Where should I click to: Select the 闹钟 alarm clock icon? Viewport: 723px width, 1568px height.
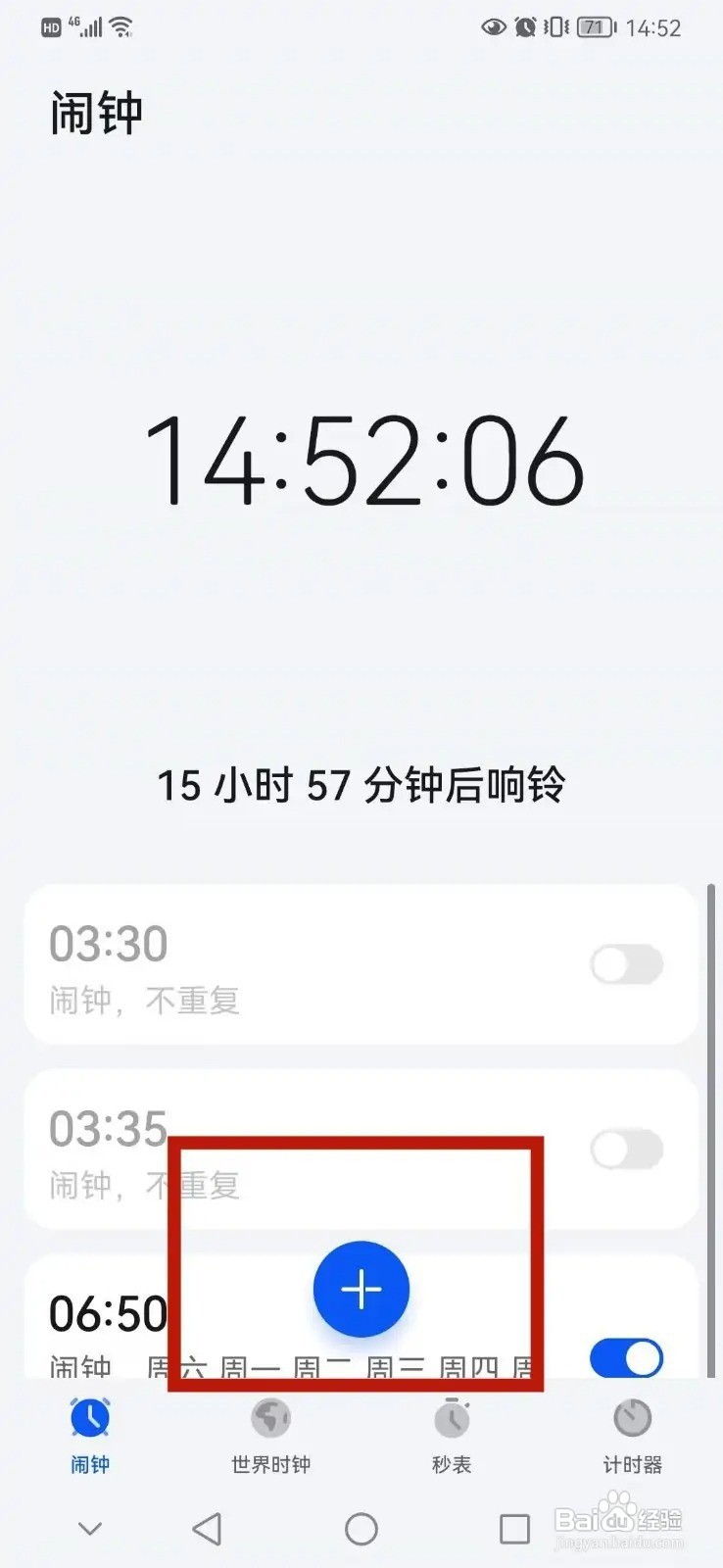click(x=89, y=1419)
